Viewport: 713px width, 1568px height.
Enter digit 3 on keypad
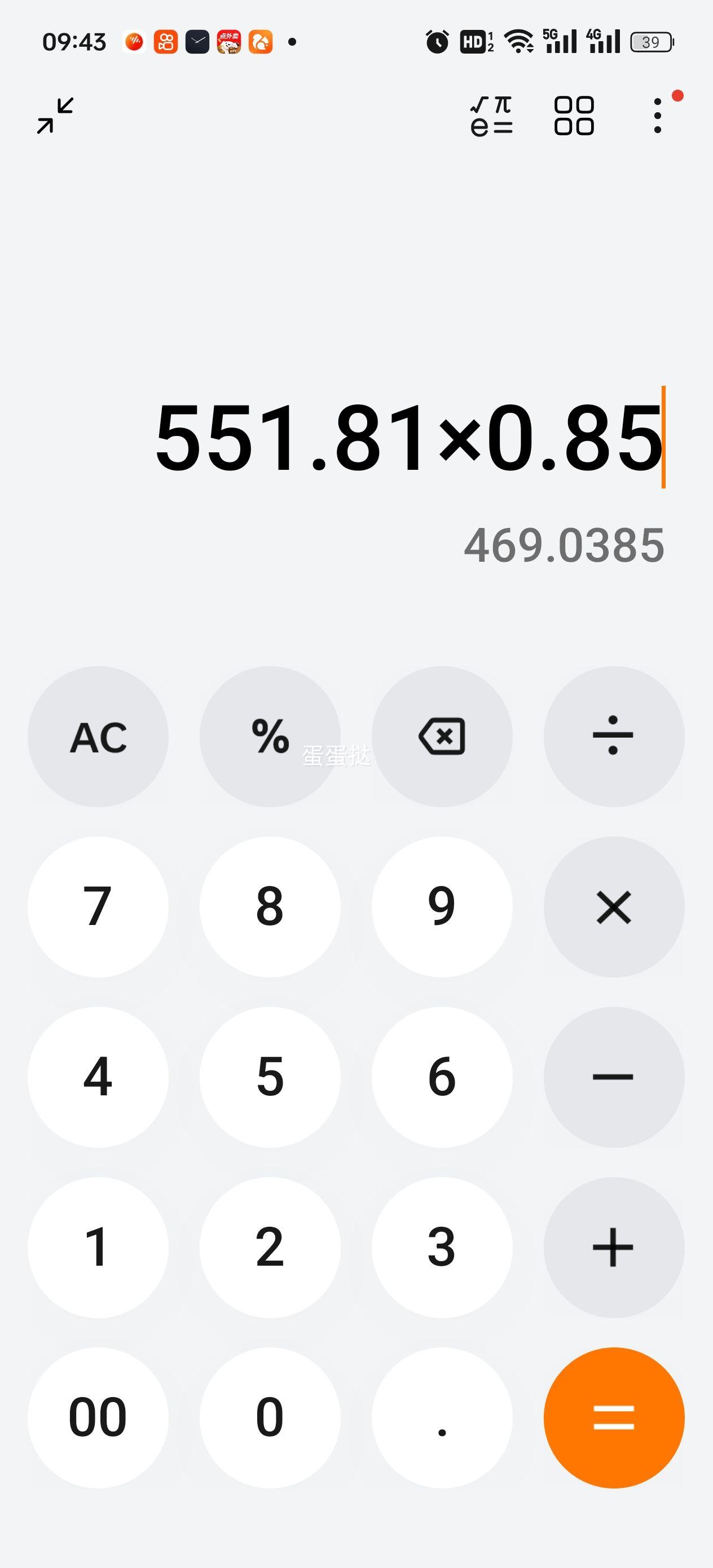[x=442, y=1248]
